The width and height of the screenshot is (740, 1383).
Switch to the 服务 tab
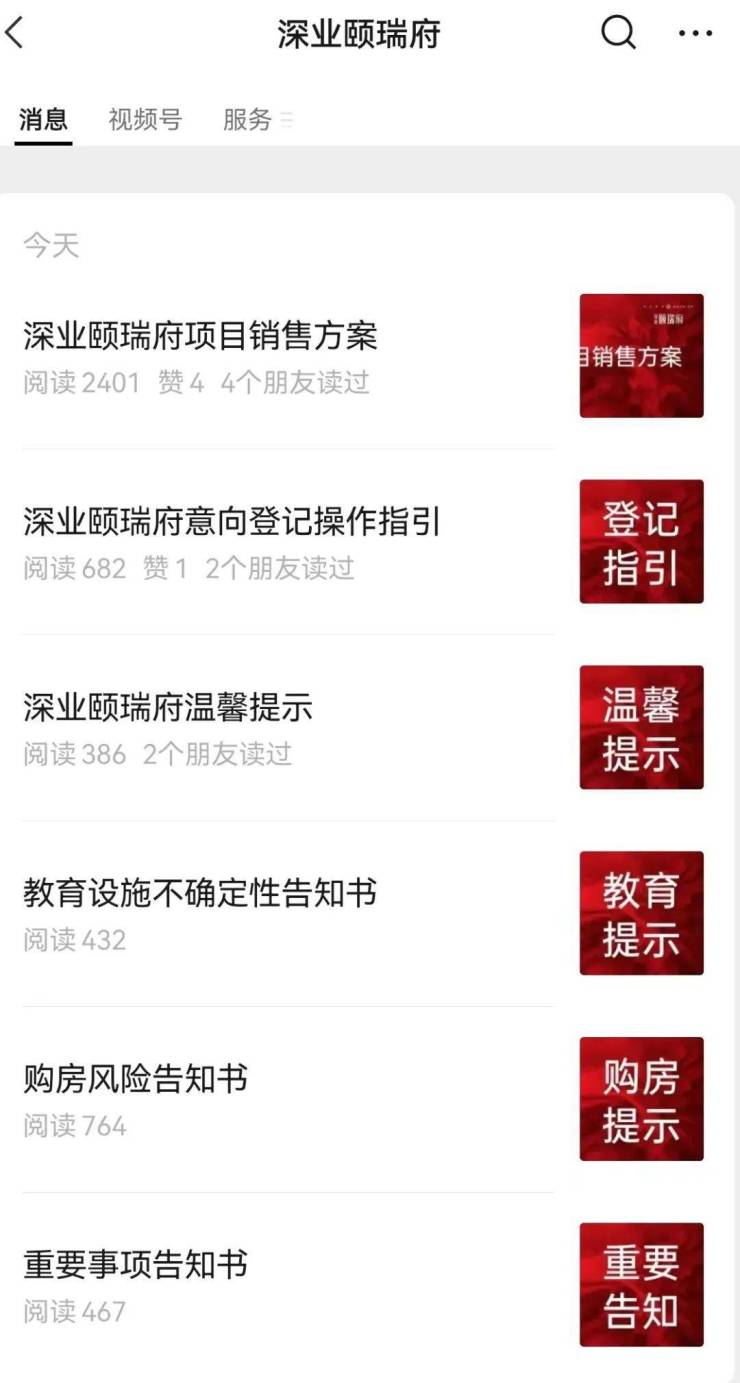click(247, 120)
